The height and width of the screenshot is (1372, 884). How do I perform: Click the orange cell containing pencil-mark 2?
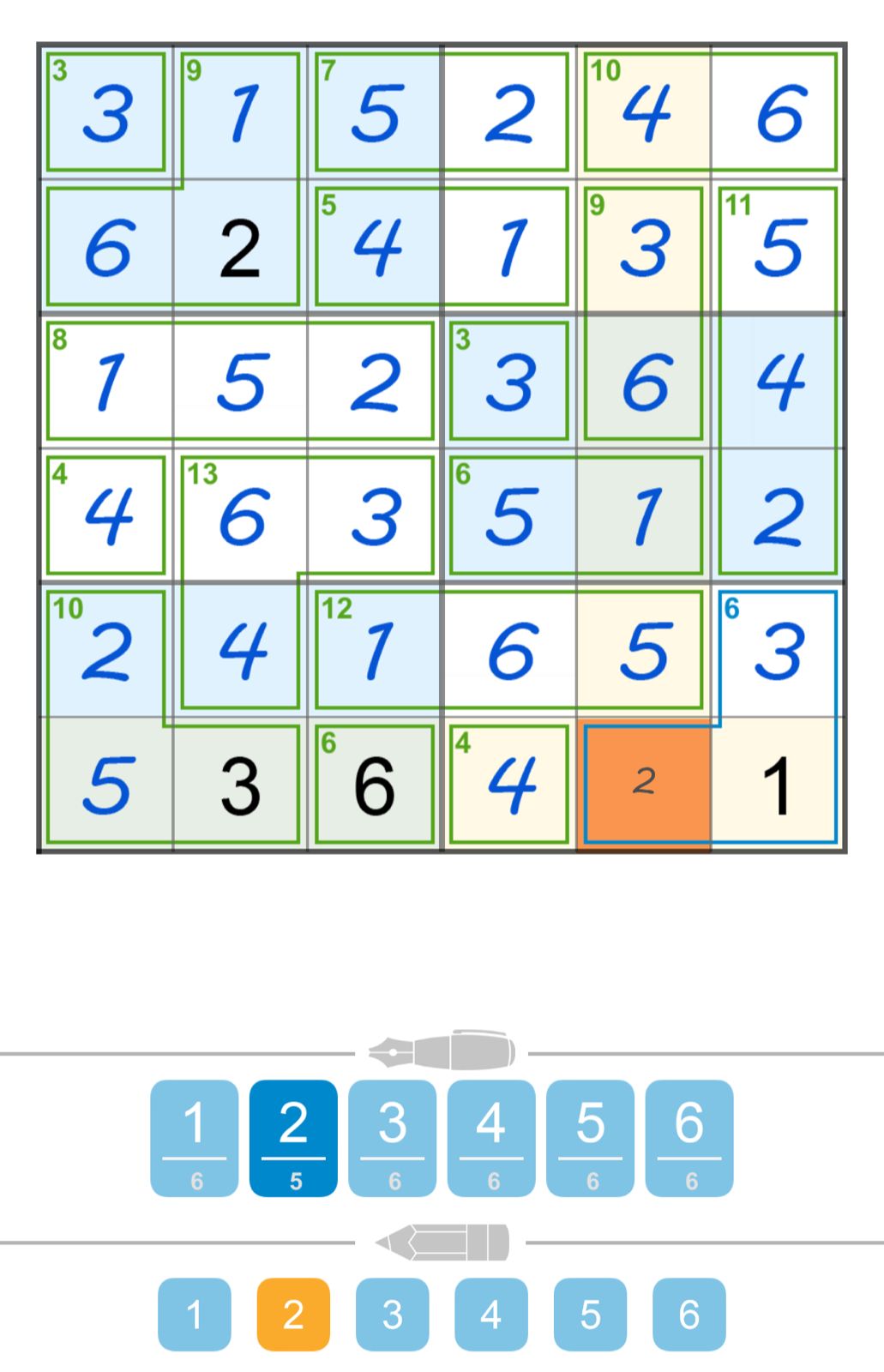pos(646,783)
